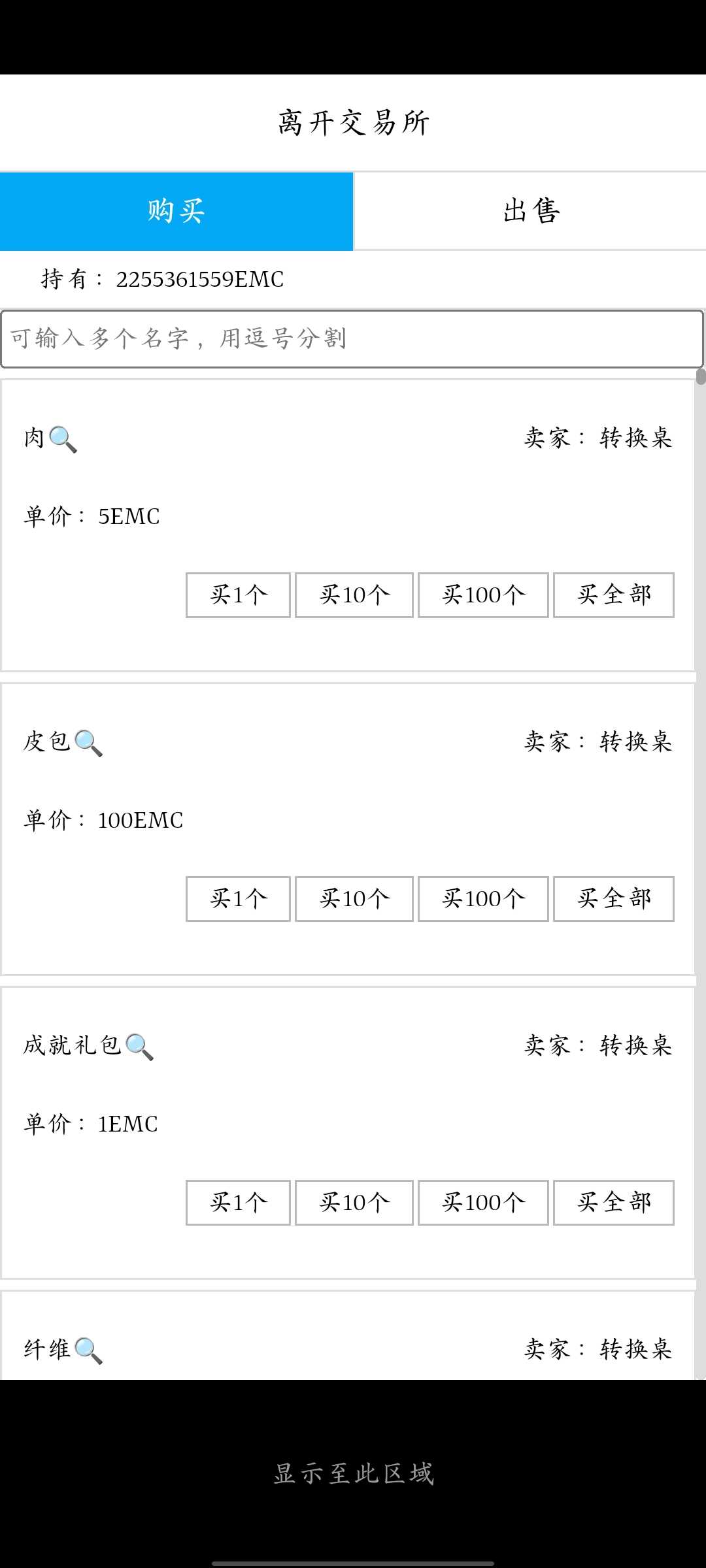This screenshot has width=706, height=1568.
Task: Select the 购买 tab
Action: coord(176,211)
